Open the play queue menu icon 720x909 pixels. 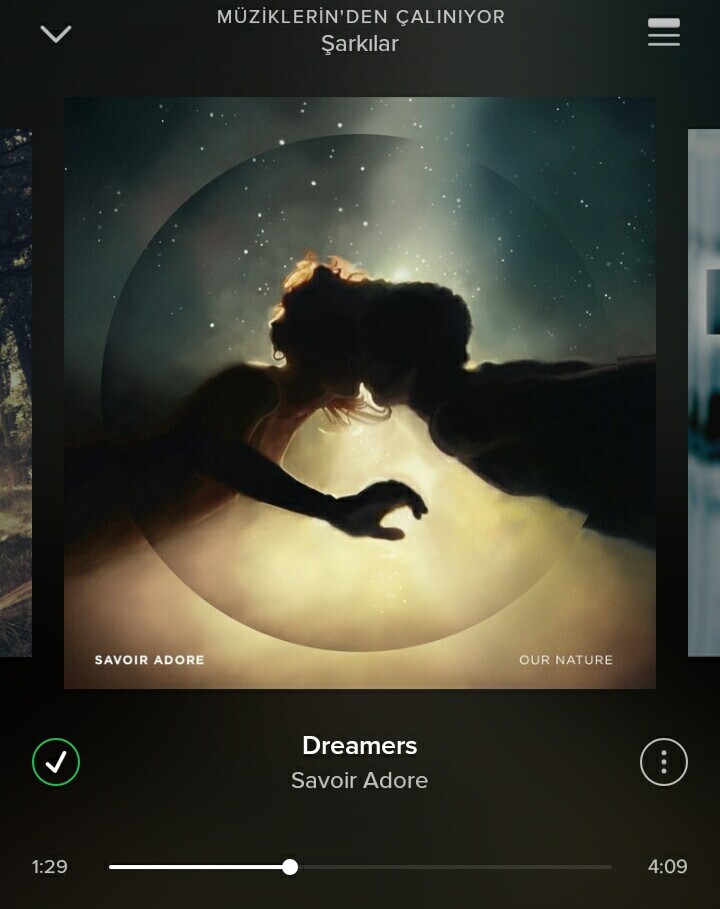click(x=664, y=33)
